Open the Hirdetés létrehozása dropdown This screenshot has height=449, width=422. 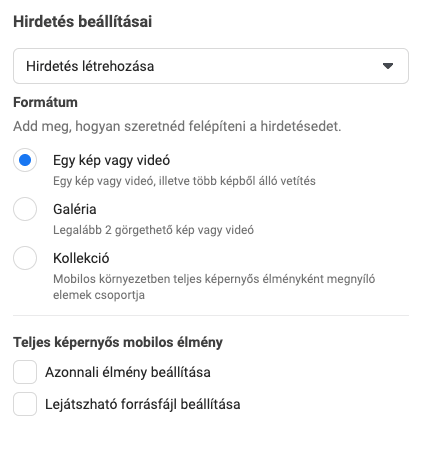[x=211, y=66]
